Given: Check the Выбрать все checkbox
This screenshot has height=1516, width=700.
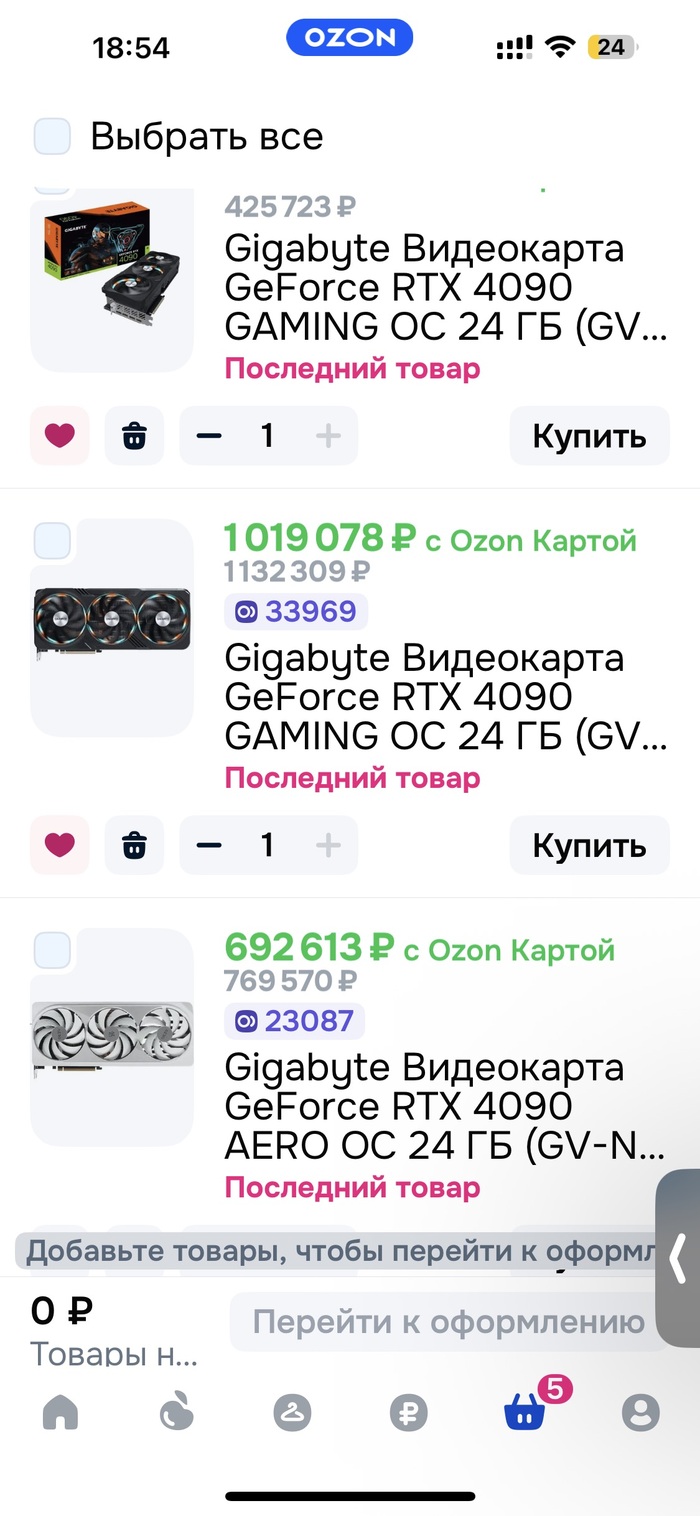Looking at the screenshot, I should 52,136.
